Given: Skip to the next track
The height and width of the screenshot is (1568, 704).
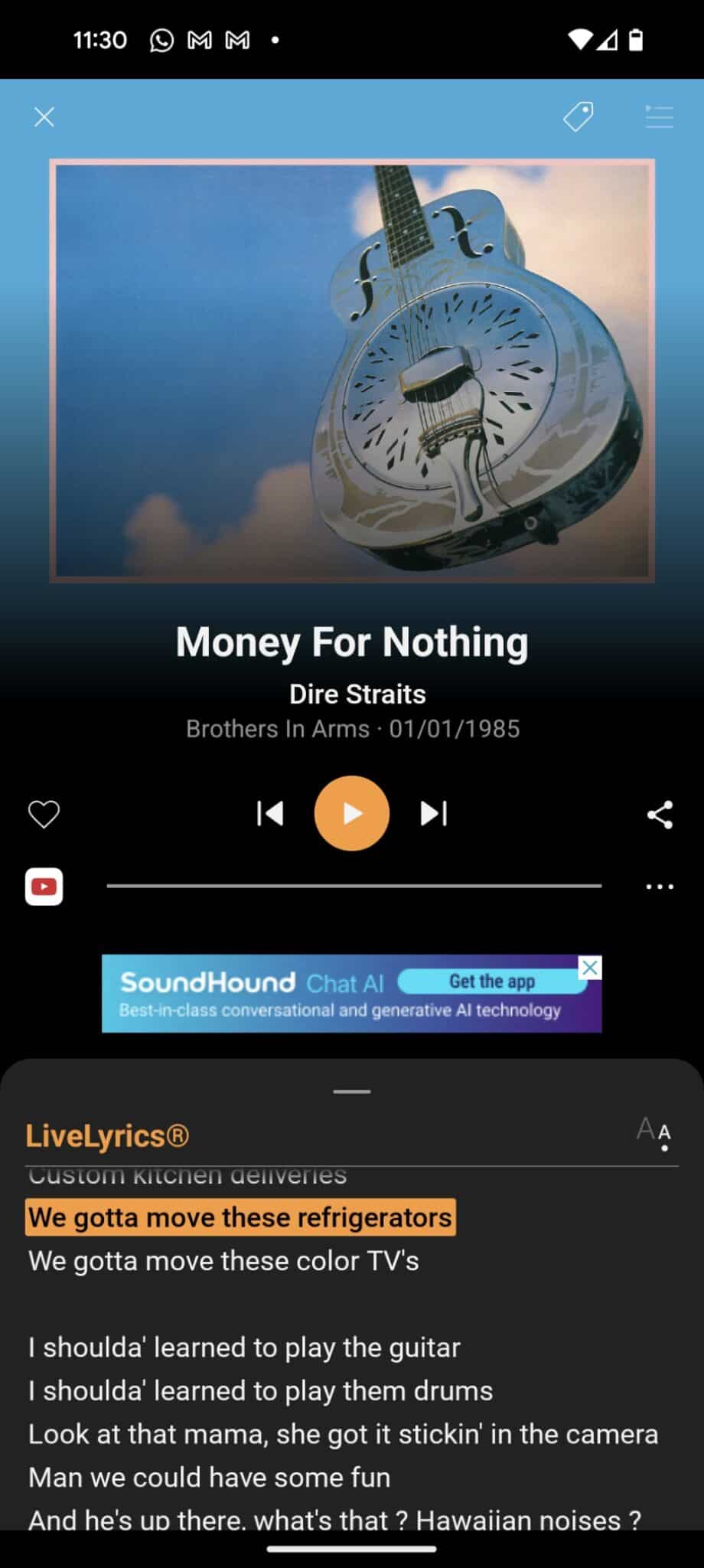Looking at the screenshot, I should 434,813.
